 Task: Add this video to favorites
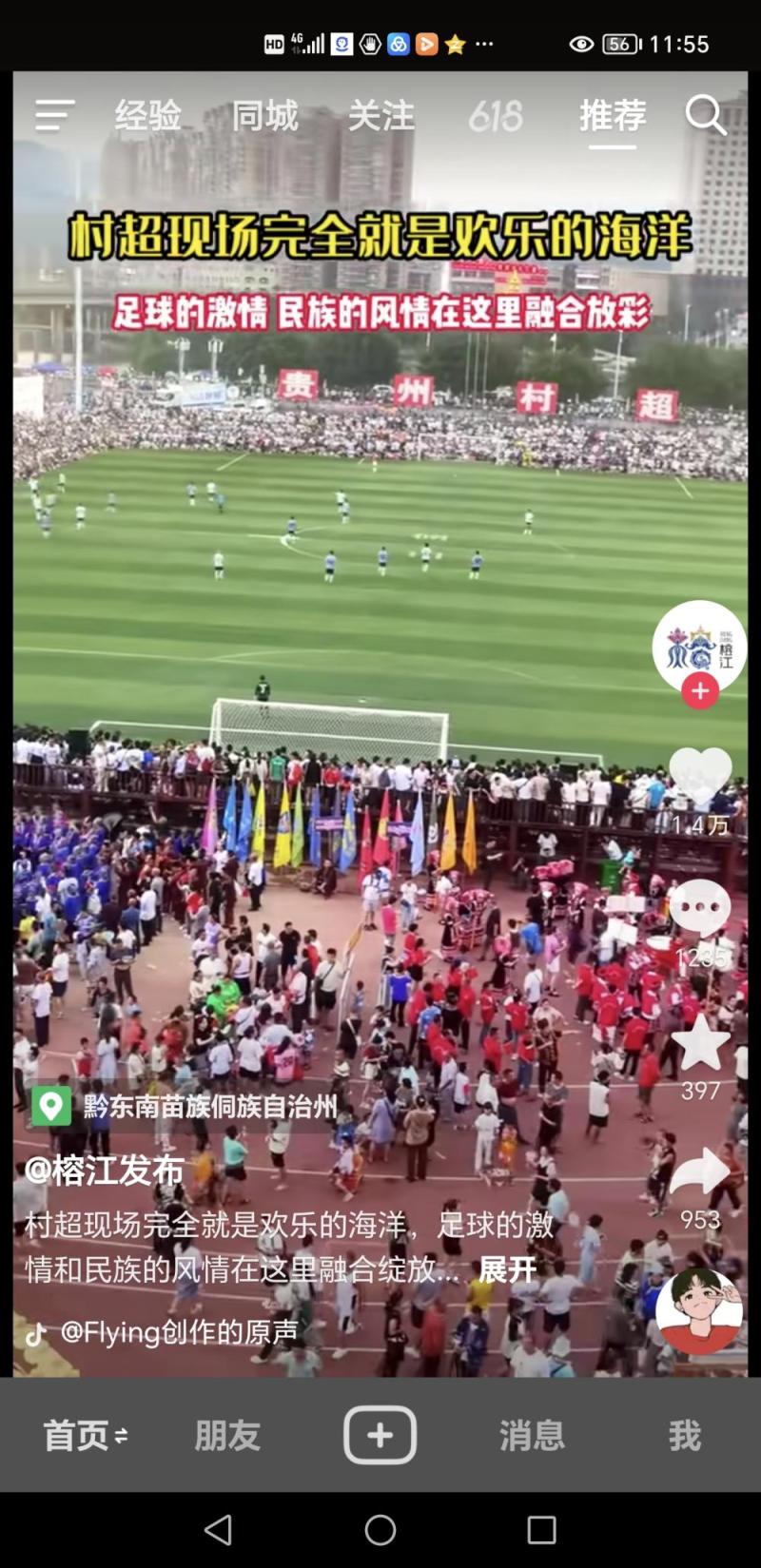click(x=700, y=1043)
